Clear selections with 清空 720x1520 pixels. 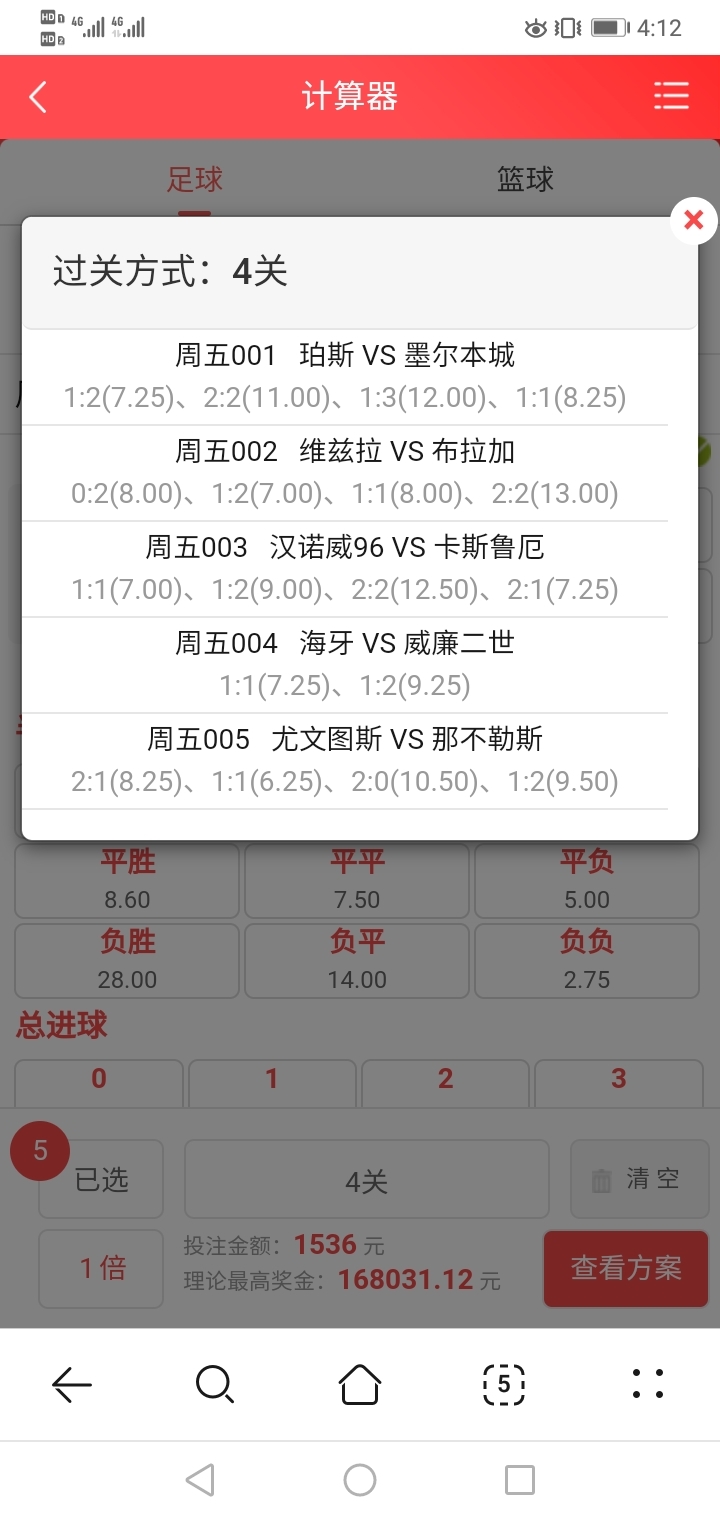point(639,1179)
